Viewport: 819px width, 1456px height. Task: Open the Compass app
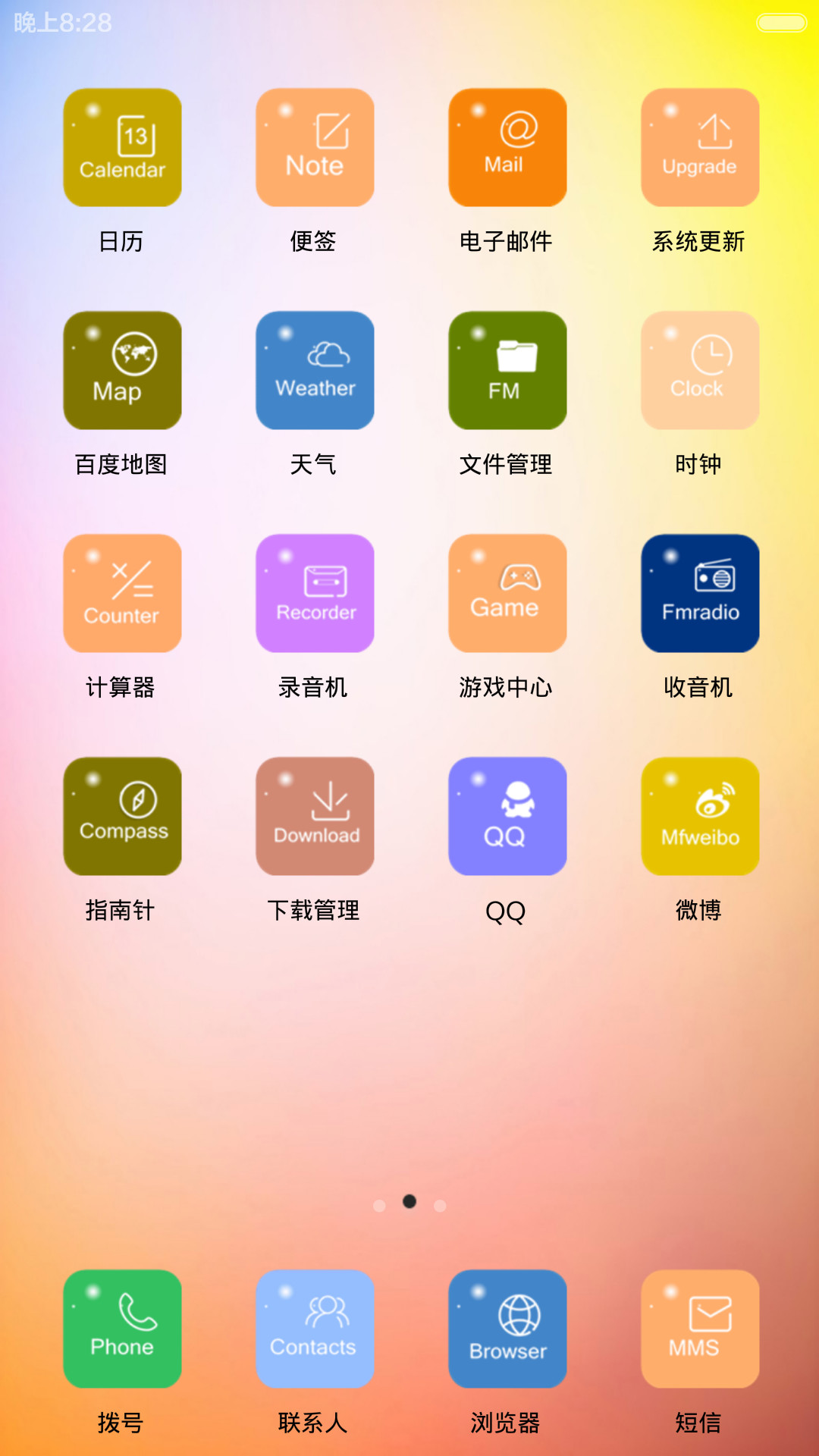point(122,816)
